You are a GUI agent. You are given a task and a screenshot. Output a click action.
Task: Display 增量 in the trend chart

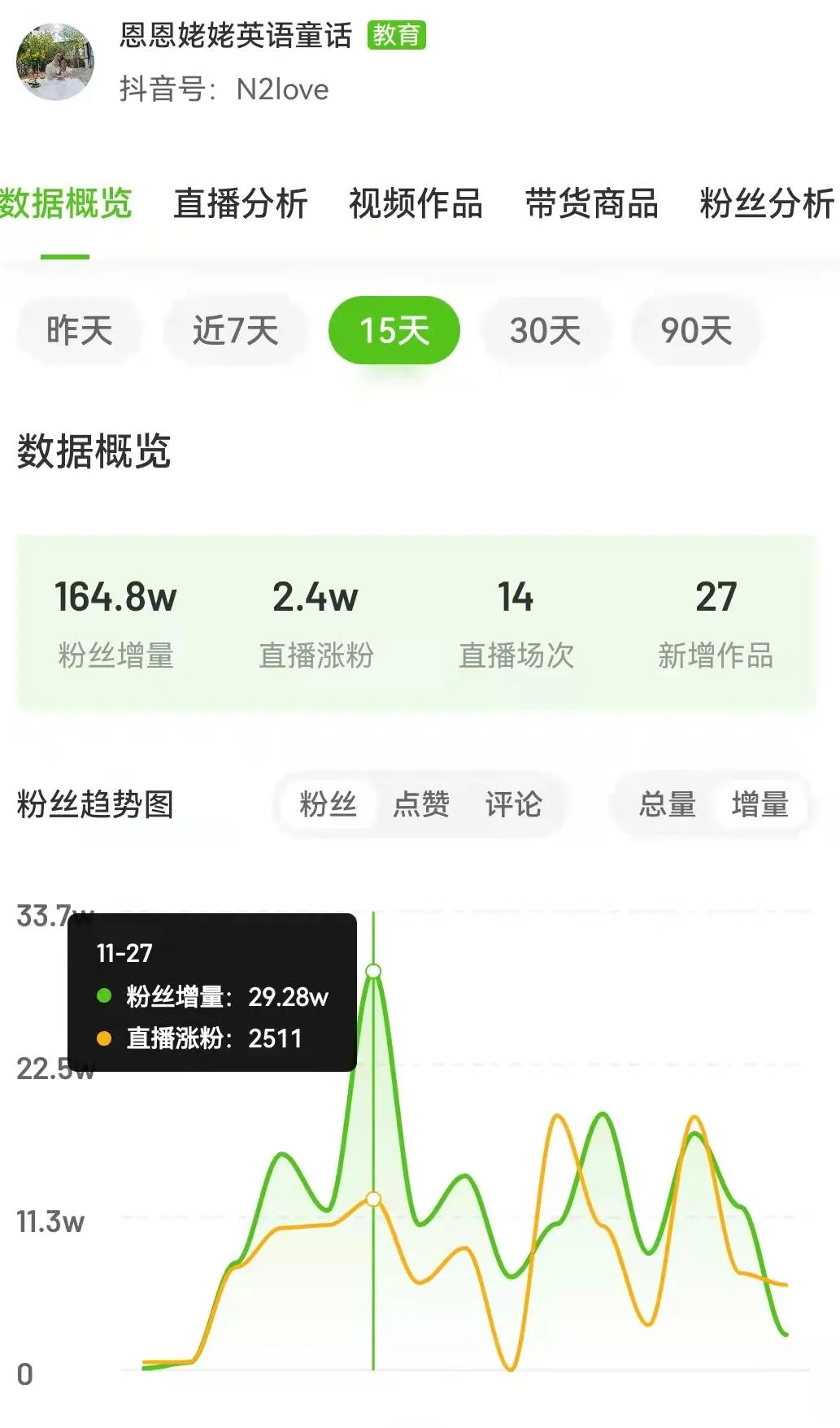click(x=759, y=804)
